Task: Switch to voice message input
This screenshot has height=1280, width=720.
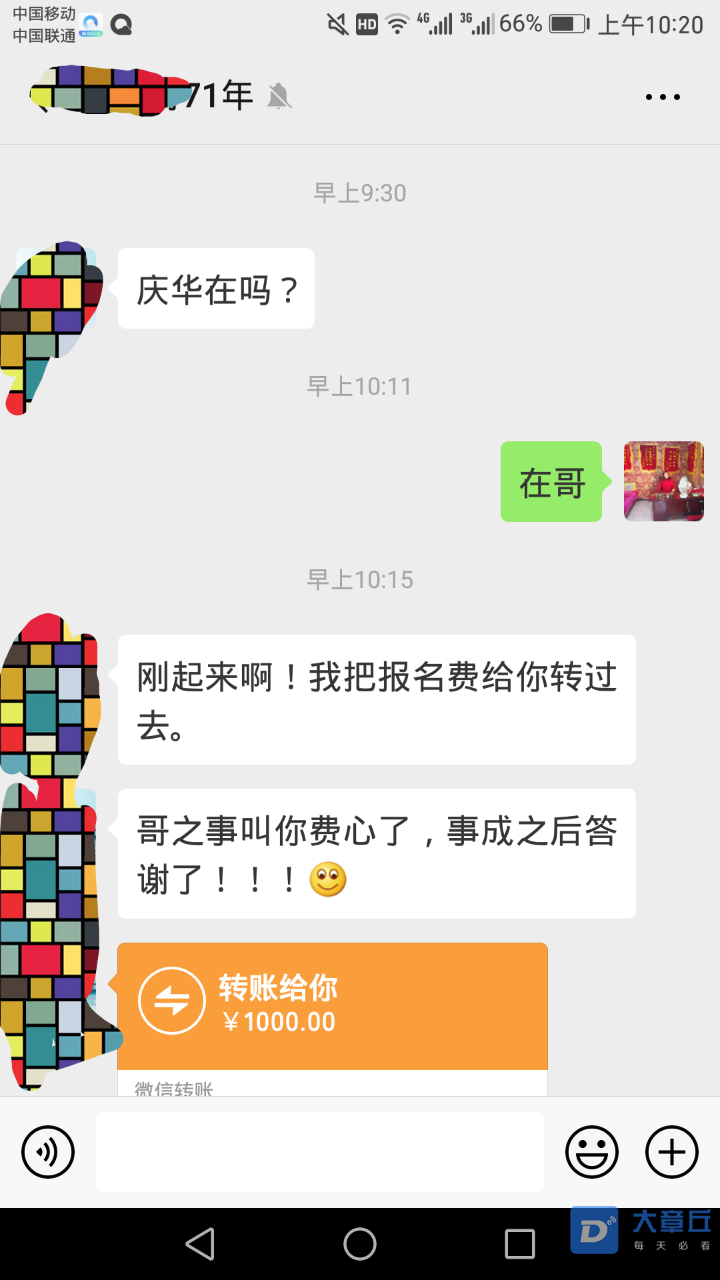Action: click(48, 1152)
